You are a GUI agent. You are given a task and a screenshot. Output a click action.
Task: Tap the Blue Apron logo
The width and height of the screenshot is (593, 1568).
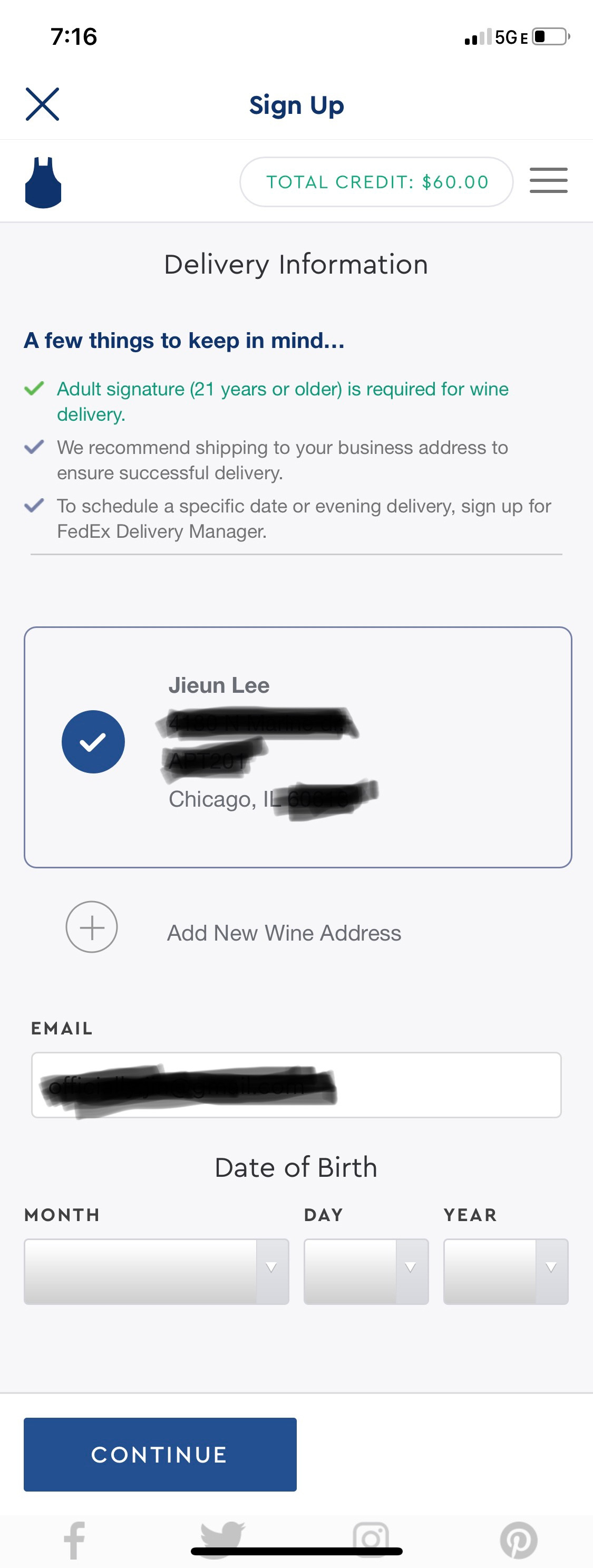[43, 182]
